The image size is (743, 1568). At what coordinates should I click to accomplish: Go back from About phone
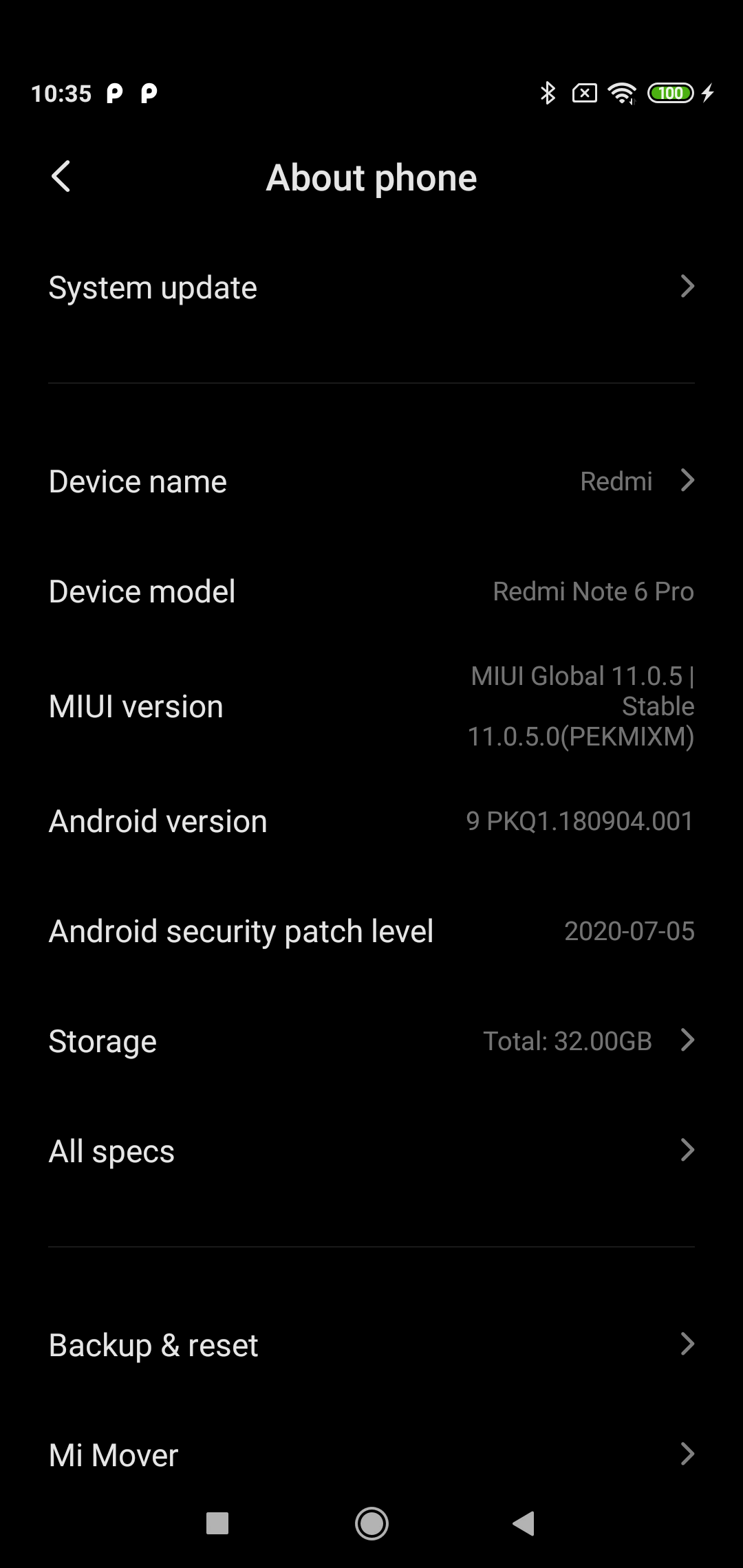pyautogui.click(x=61, y=177)
